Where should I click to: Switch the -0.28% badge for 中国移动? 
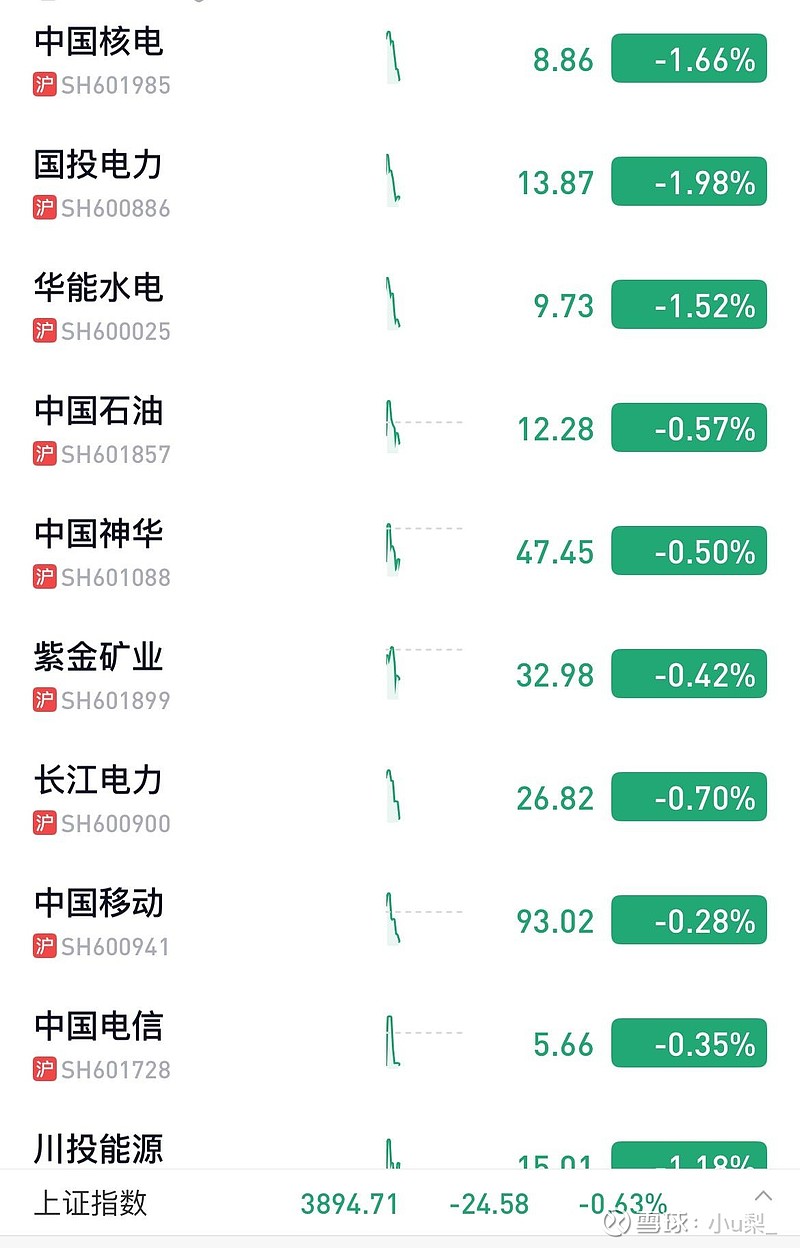coord(689,920)
